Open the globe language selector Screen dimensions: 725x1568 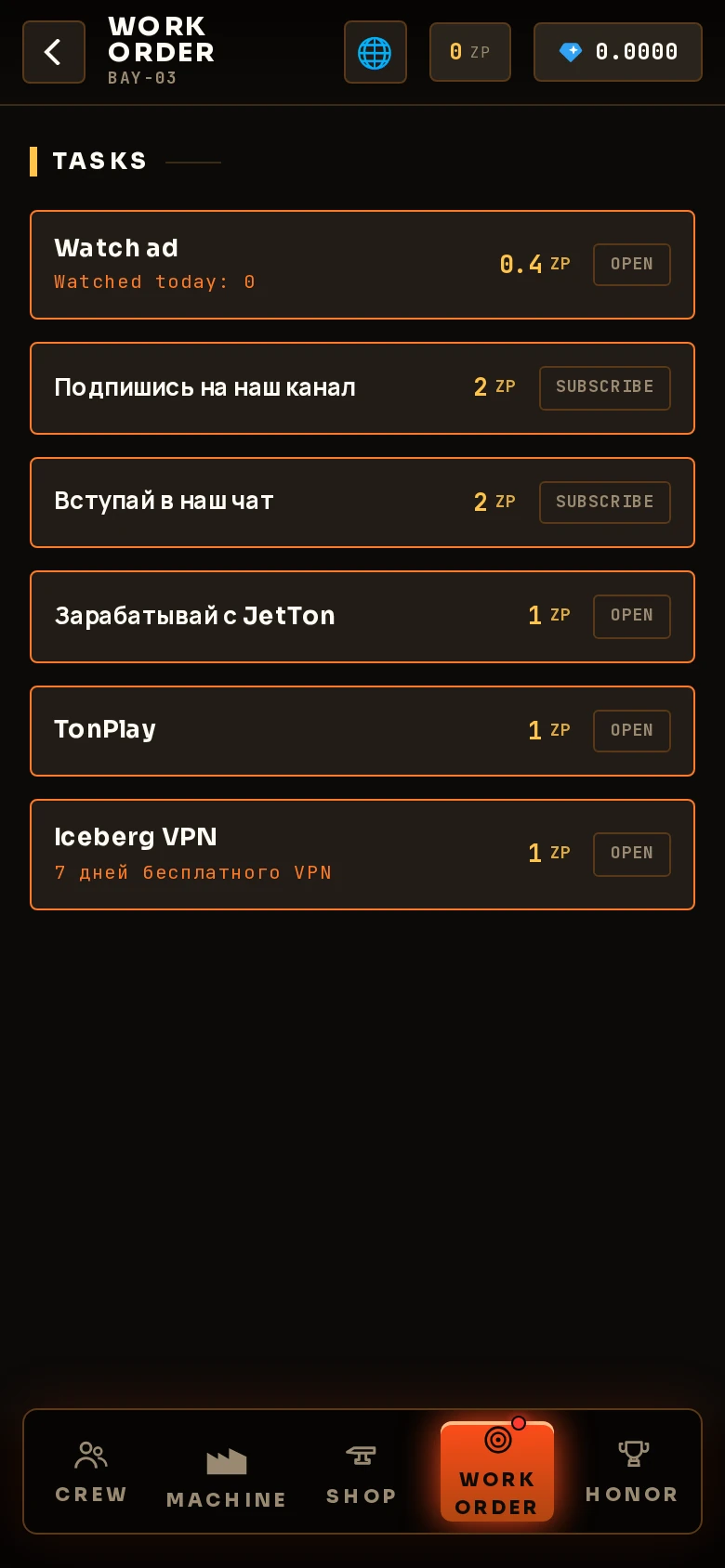[376, 52]
